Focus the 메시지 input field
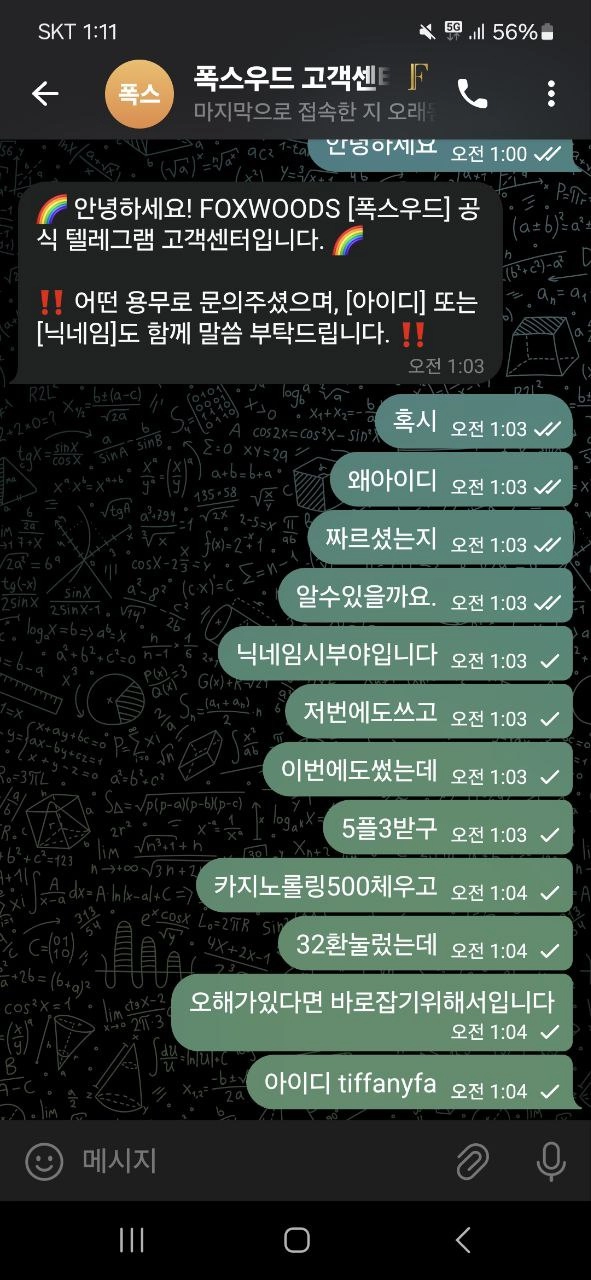 [x=260, y=1161]
